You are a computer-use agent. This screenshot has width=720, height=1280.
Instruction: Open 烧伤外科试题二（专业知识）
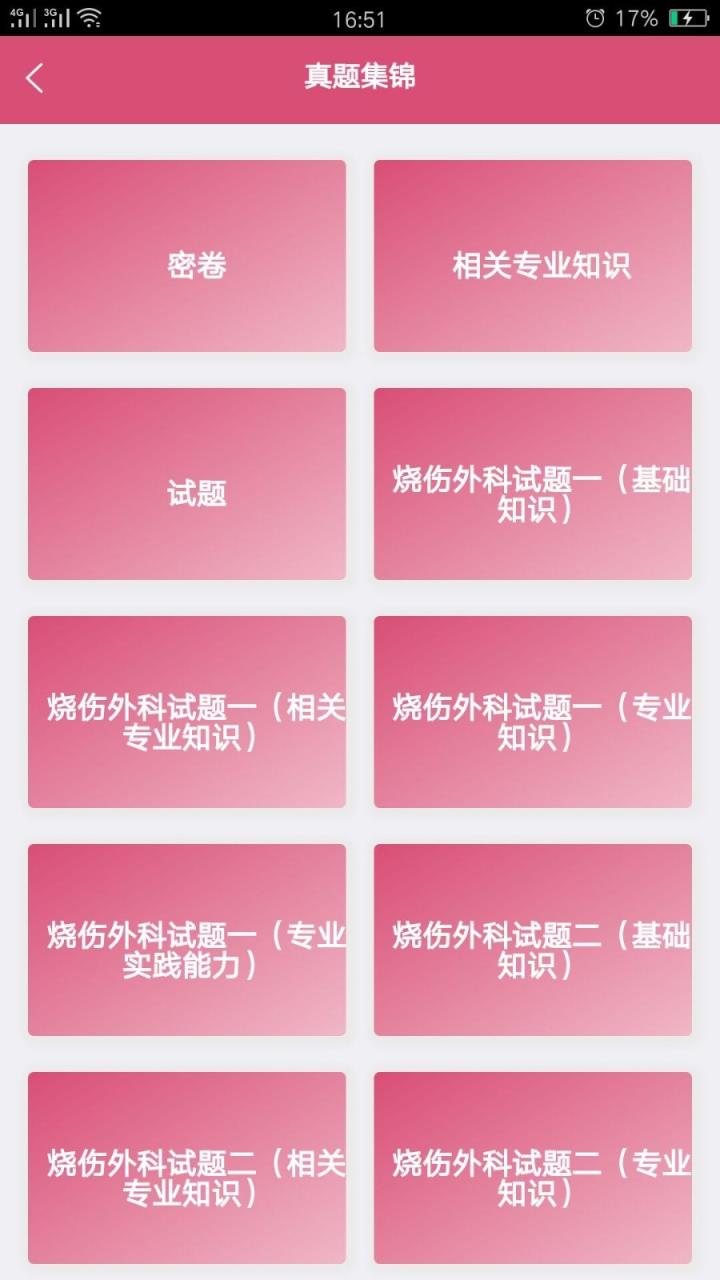532,1168
